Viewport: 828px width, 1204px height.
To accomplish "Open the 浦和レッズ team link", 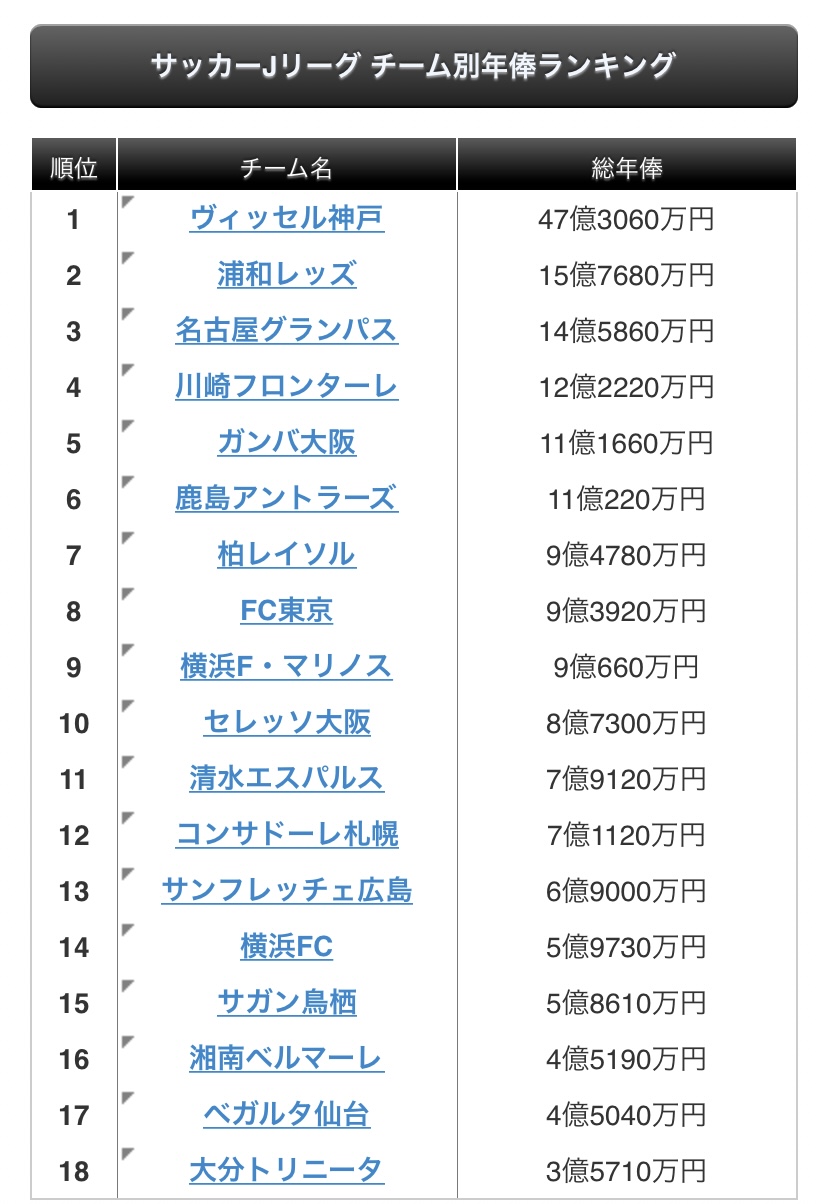I will tap(286, 274).
